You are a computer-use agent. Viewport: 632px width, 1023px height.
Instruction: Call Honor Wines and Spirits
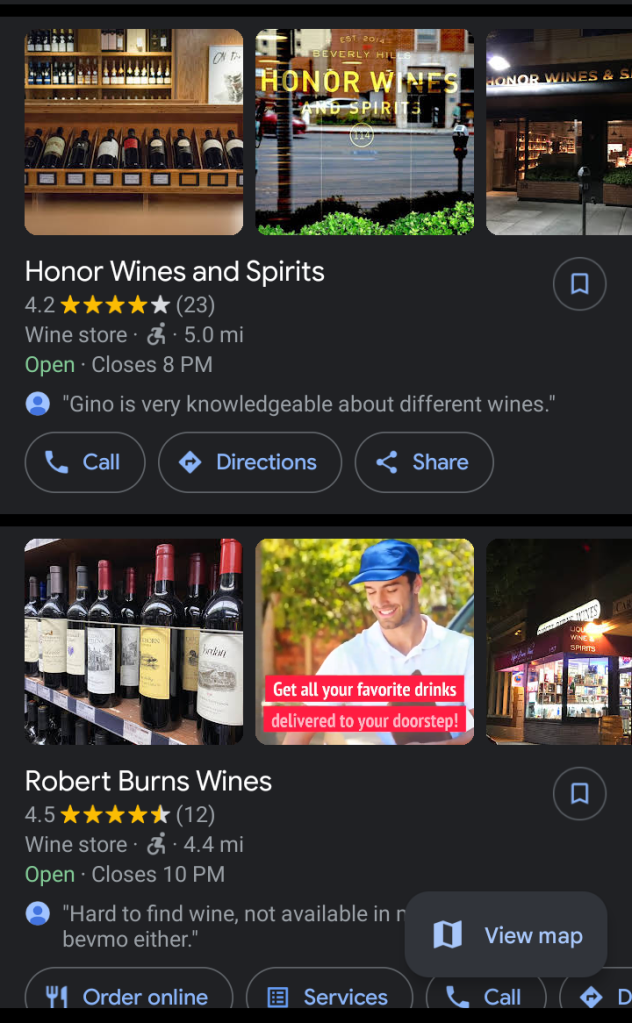click(x=85, y=462)
